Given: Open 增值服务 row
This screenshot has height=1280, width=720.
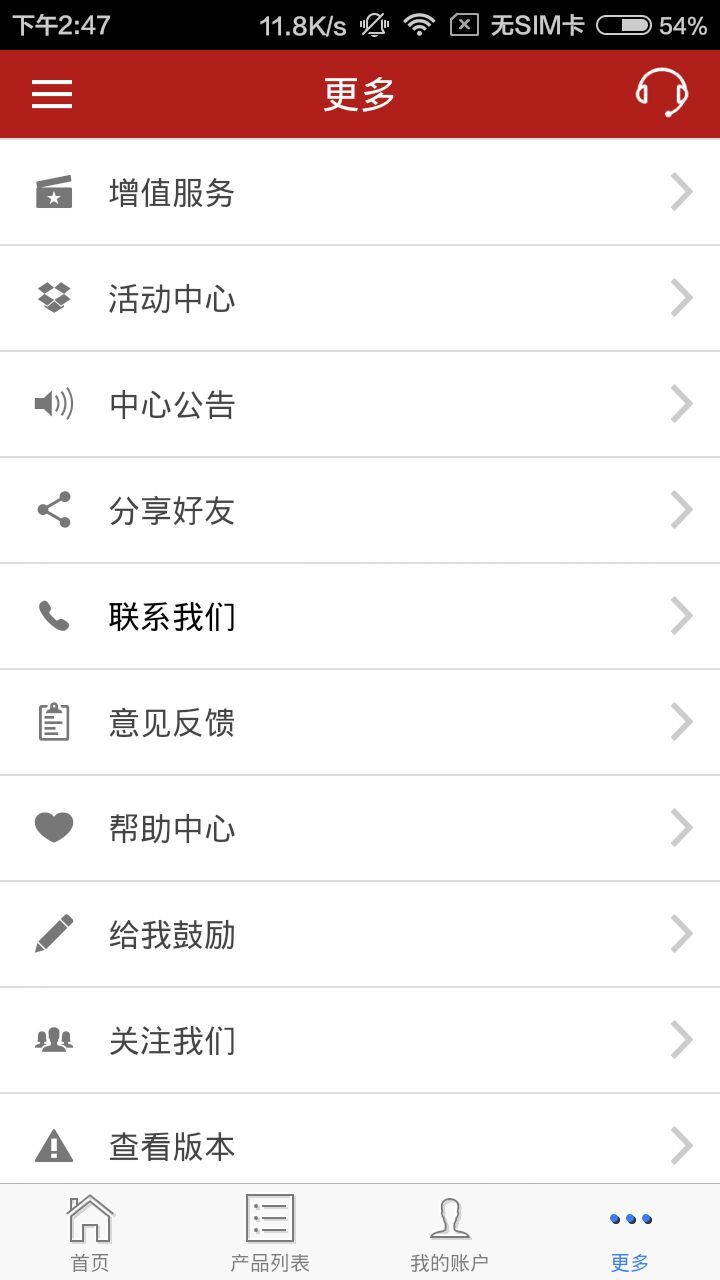Looking at the screenshot, I should 360,192.
